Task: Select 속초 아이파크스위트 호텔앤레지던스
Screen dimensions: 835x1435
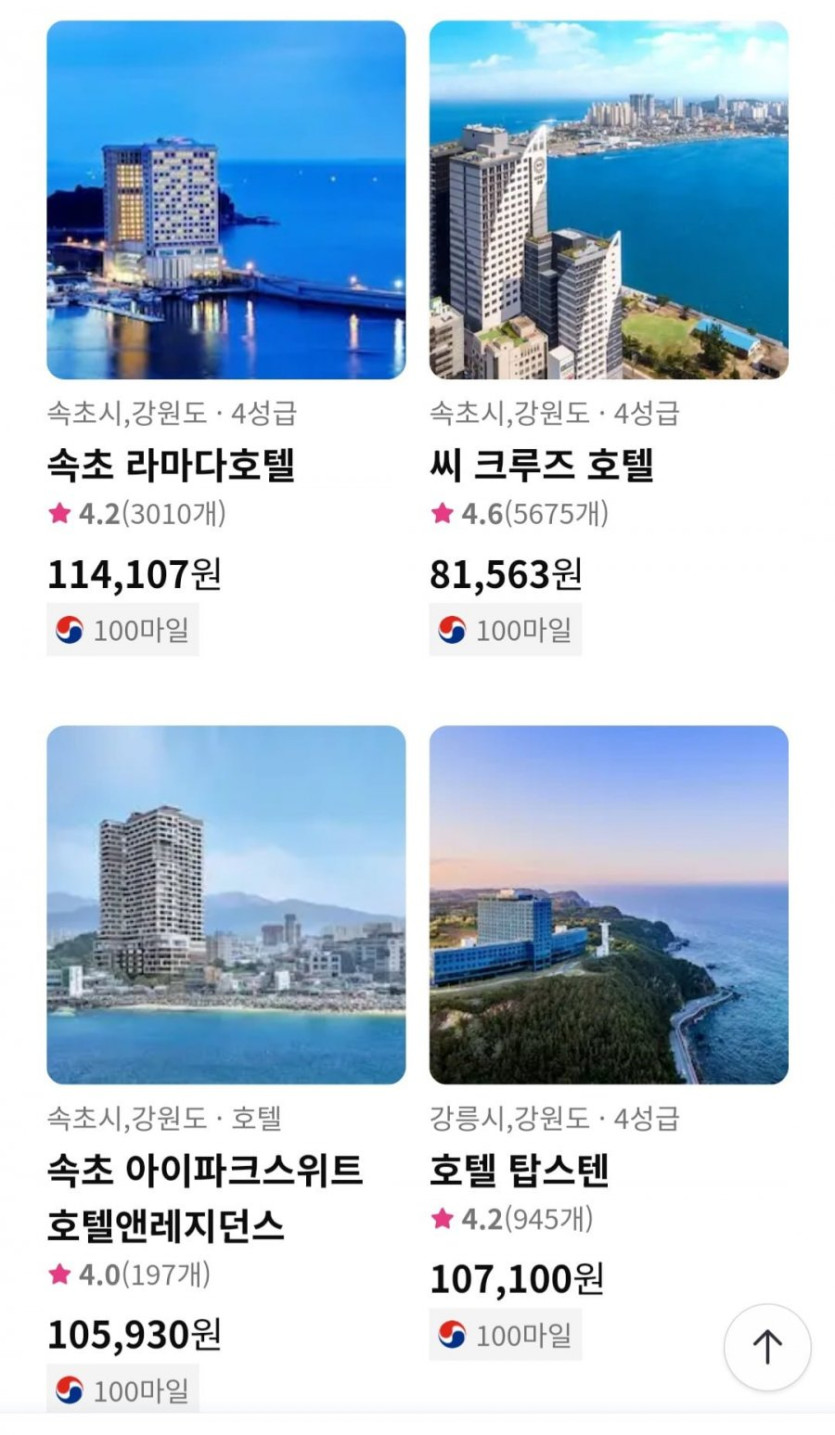Action: (x=226, y=904)
